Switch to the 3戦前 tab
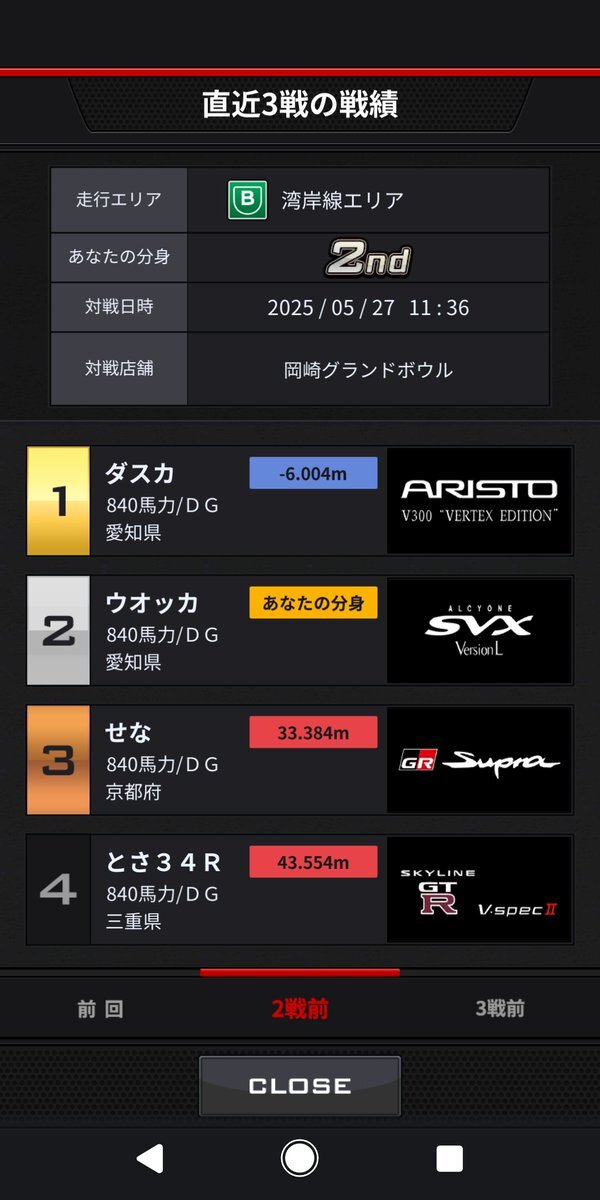 [500, 1008]
